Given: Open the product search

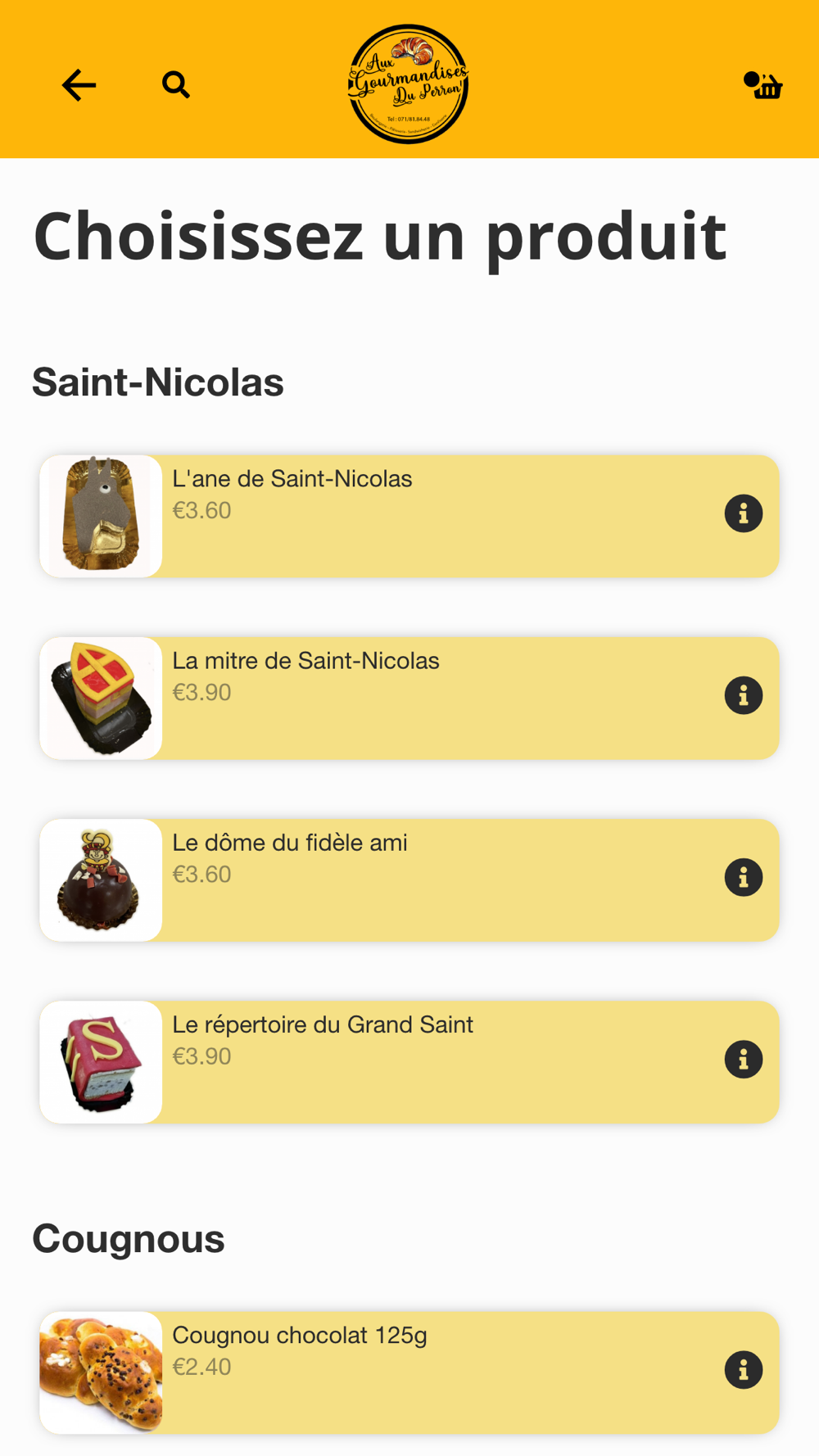Looking at the screenshot, I should tap(176, 84).
